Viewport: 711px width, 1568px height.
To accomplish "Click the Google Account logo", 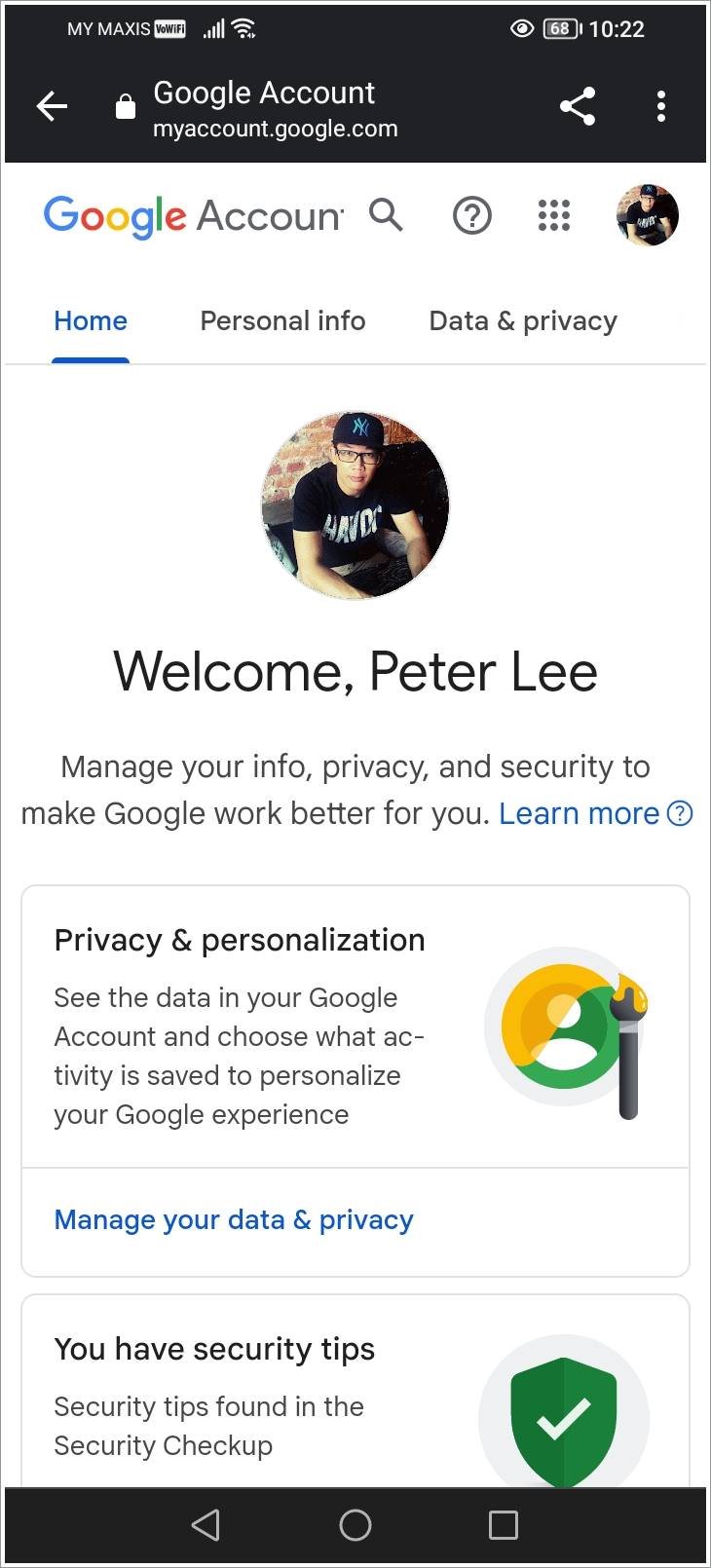I will 192,216.
